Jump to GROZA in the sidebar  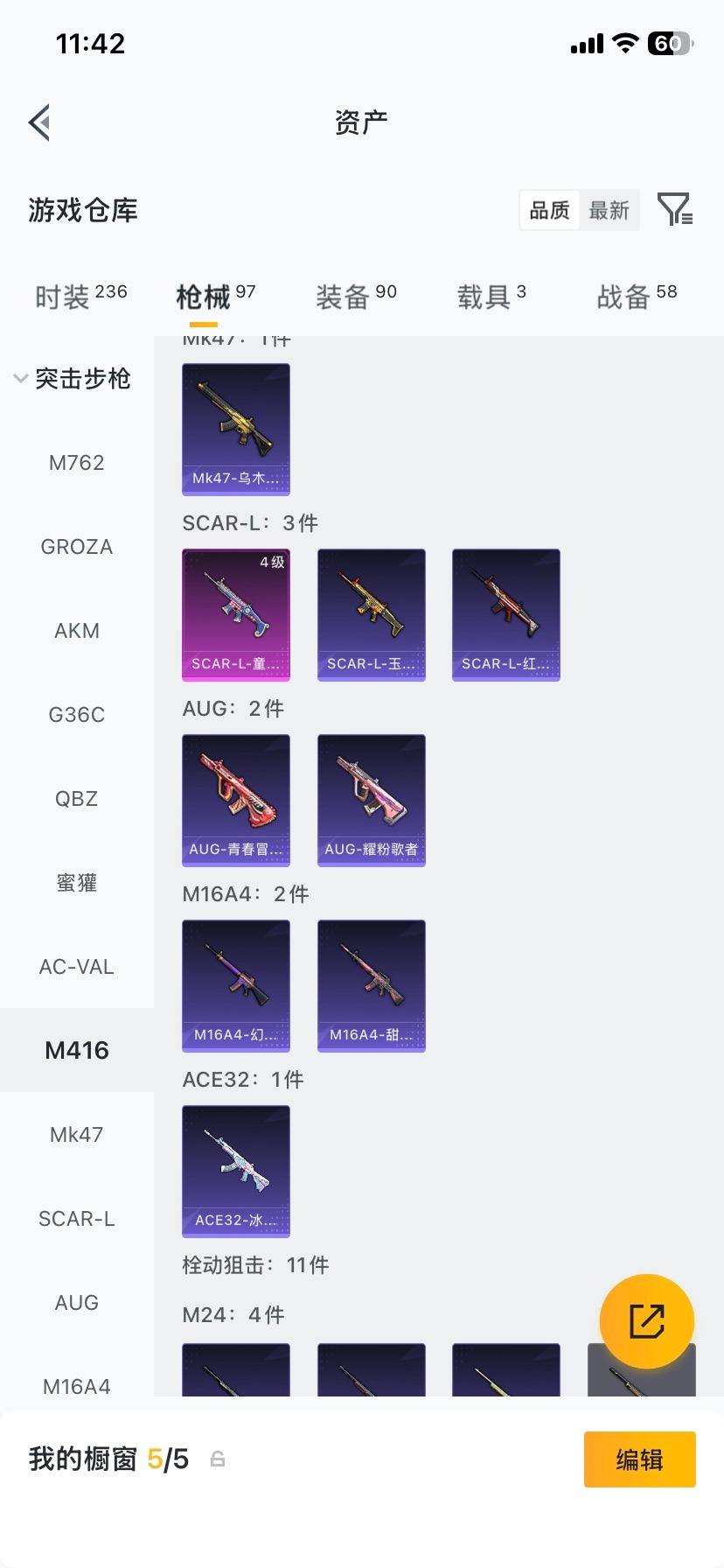(77, 547)
